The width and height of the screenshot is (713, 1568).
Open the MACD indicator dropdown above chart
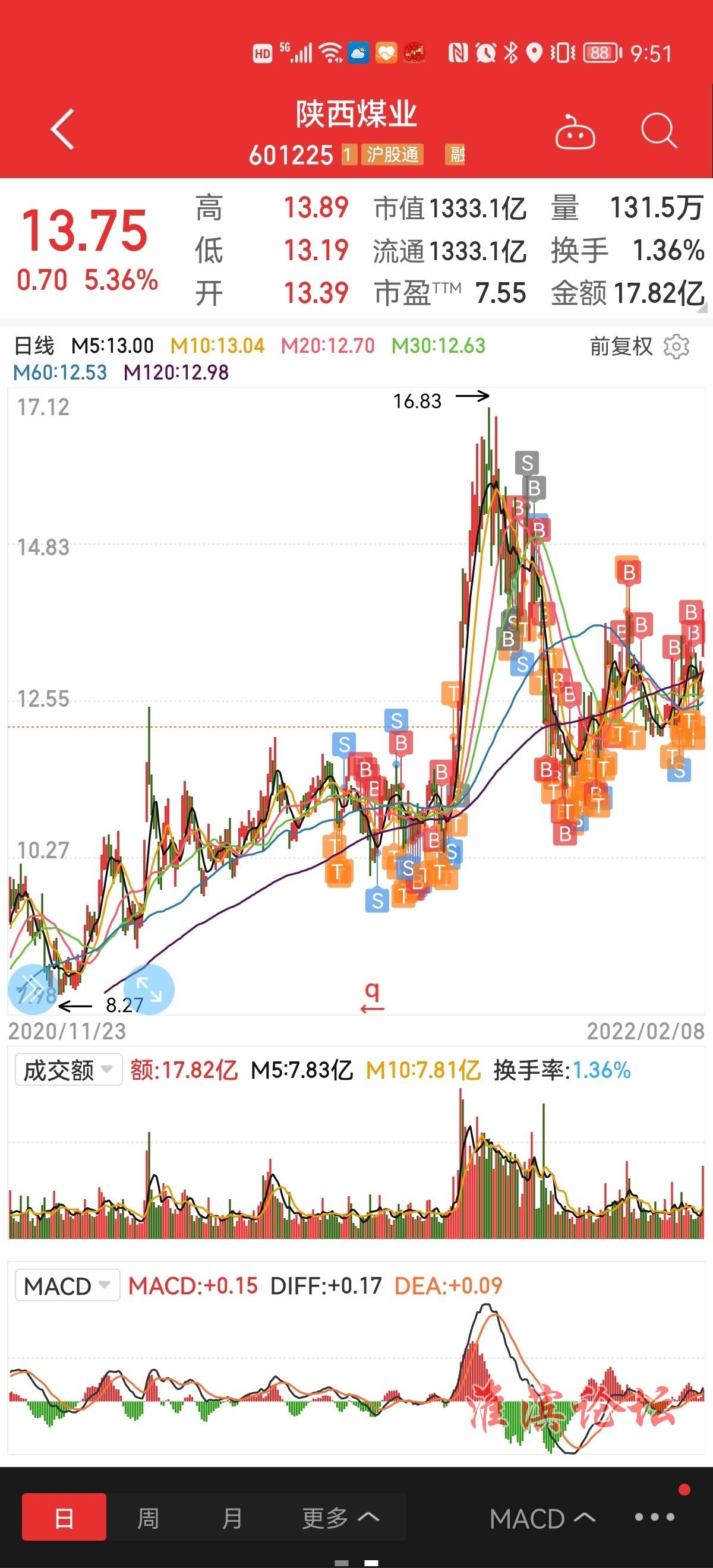click(67, 1285)
